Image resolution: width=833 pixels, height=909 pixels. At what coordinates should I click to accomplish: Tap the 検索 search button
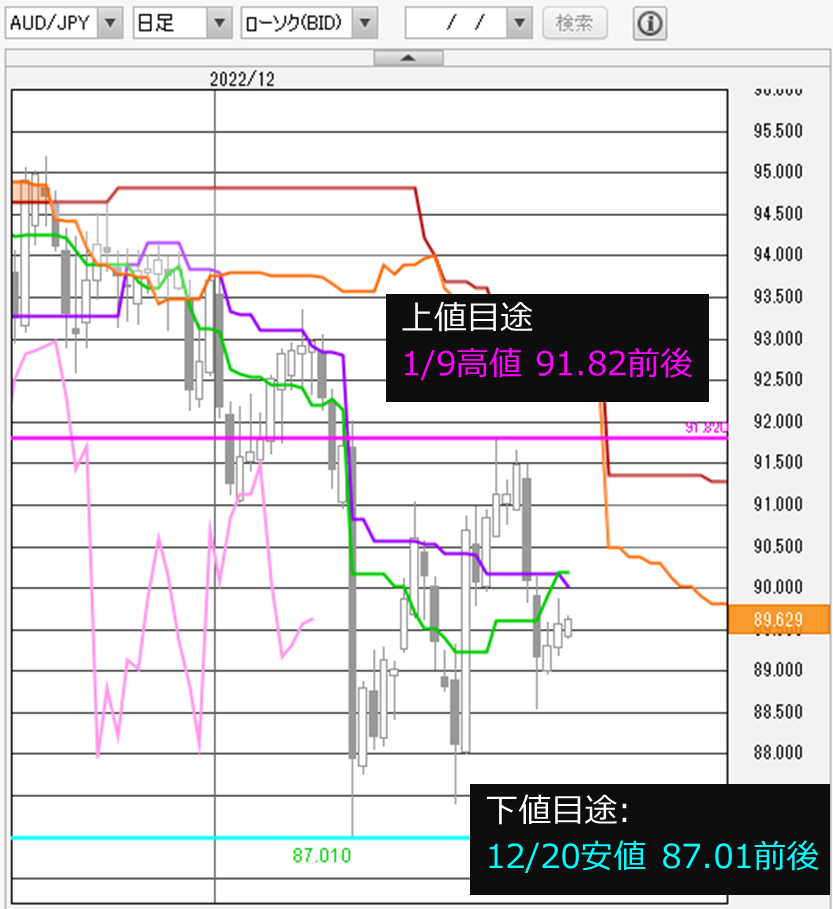click(x=575, y=23)
